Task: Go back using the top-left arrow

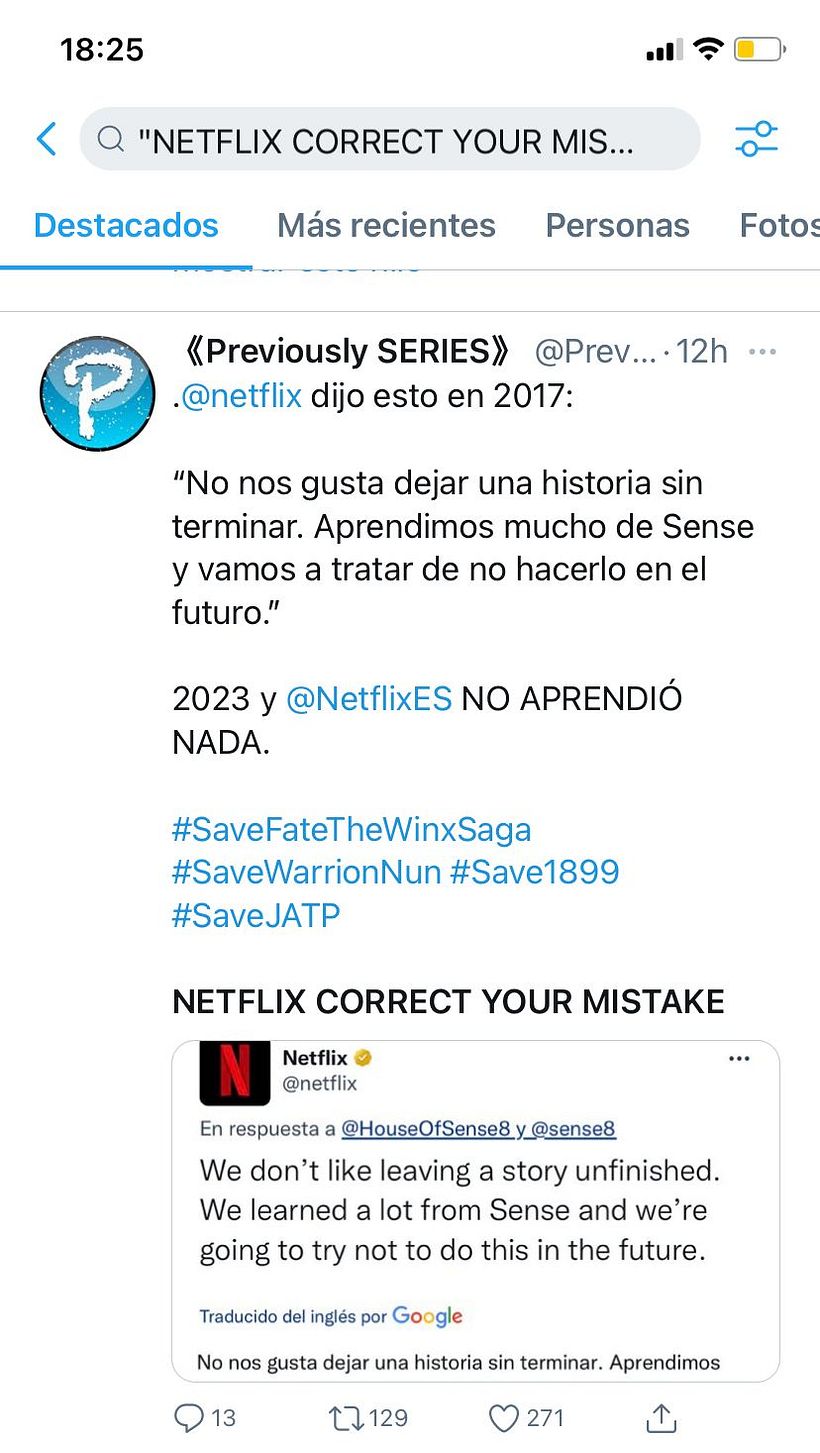Action: pos(46,139)
